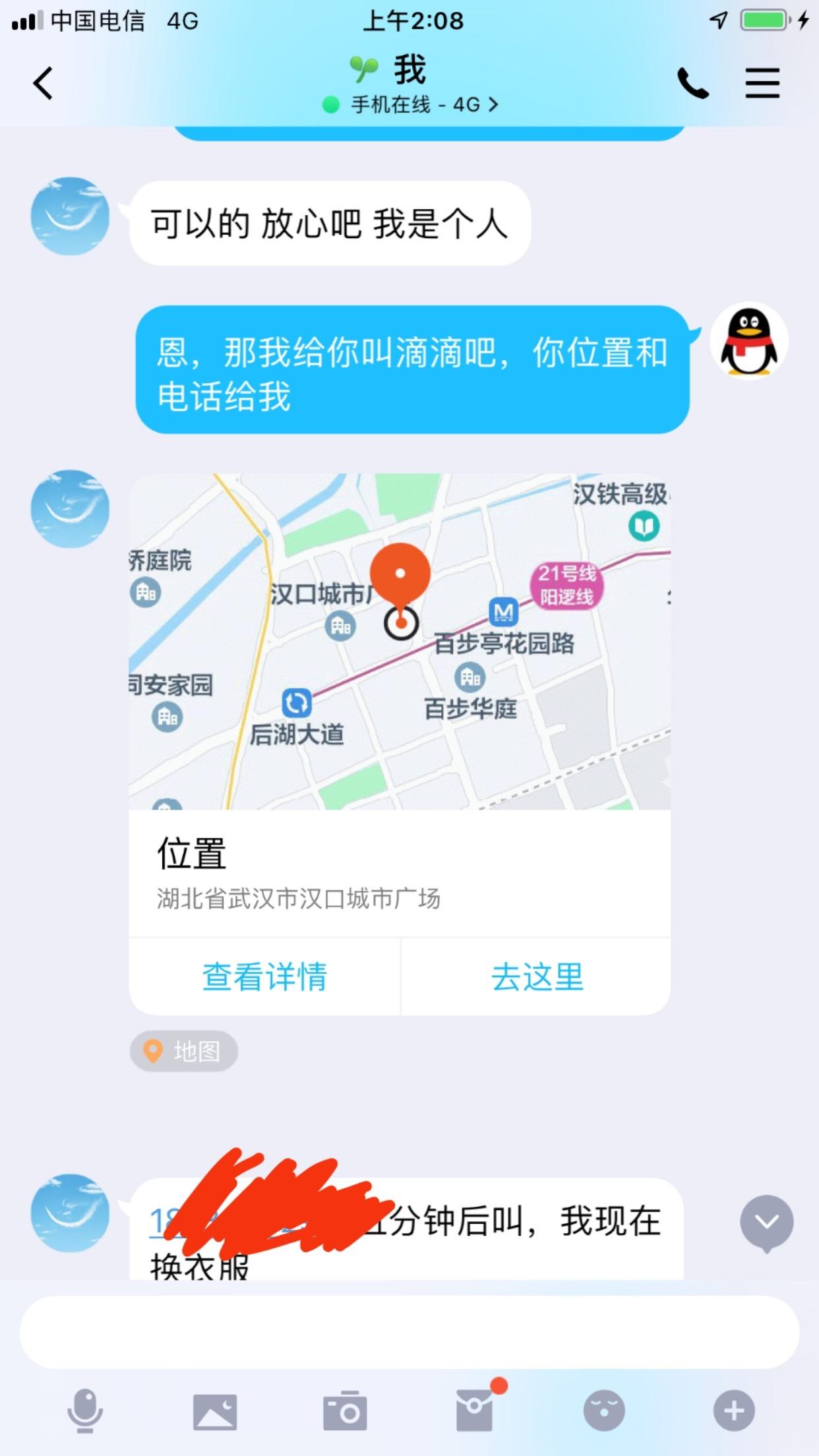The height and width of the screenshot is (1456, 819).
Task: Open the camera to take a photo
Action: tap(344, 1411)
